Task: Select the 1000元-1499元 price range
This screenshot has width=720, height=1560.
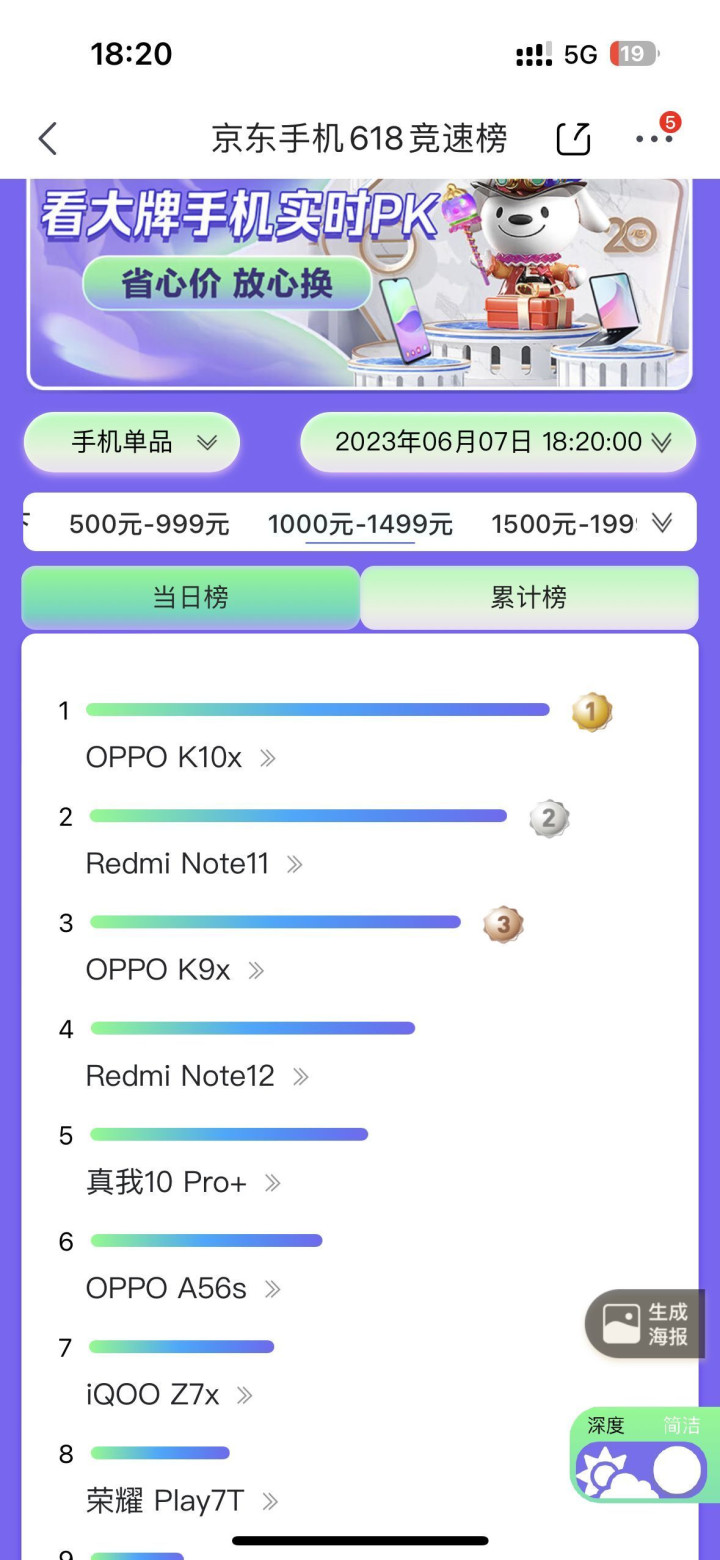Action: (x=360, y=524)
